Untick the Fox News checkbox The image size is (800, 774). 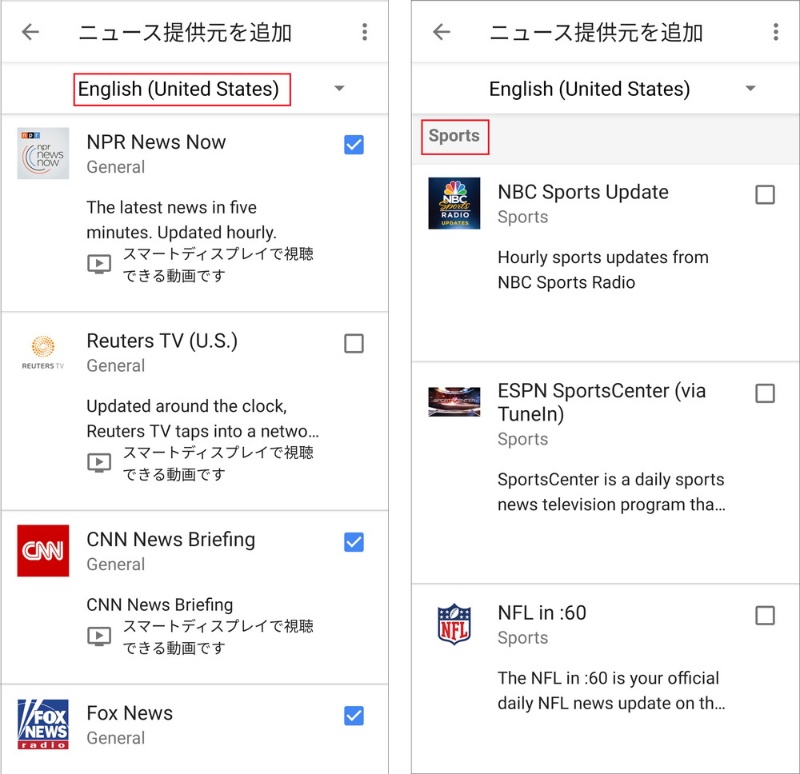353,716
